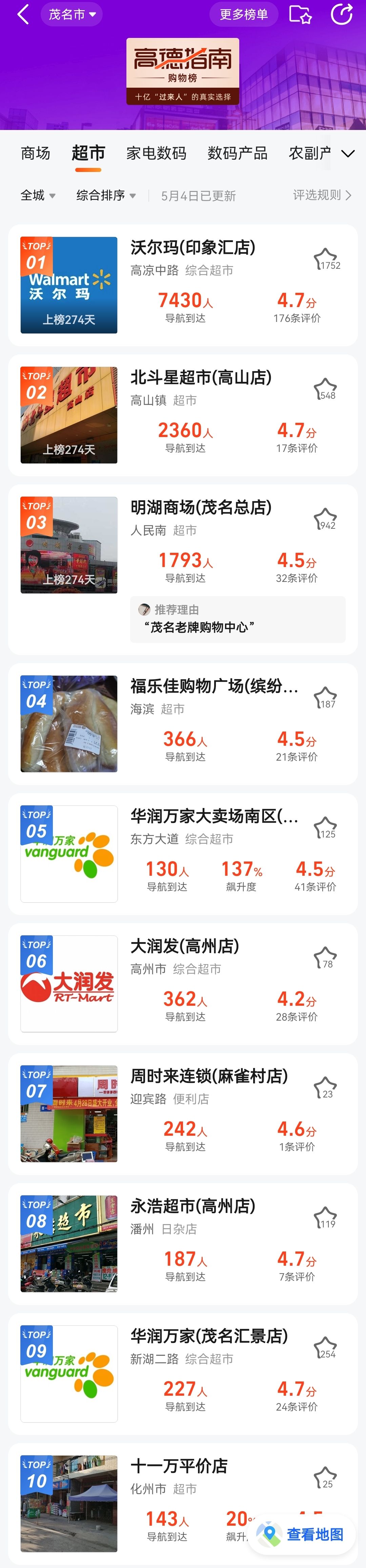Switch to the 家电数码 tab
The width and height of the screenshot is (366, 1568).
(156, 153)
